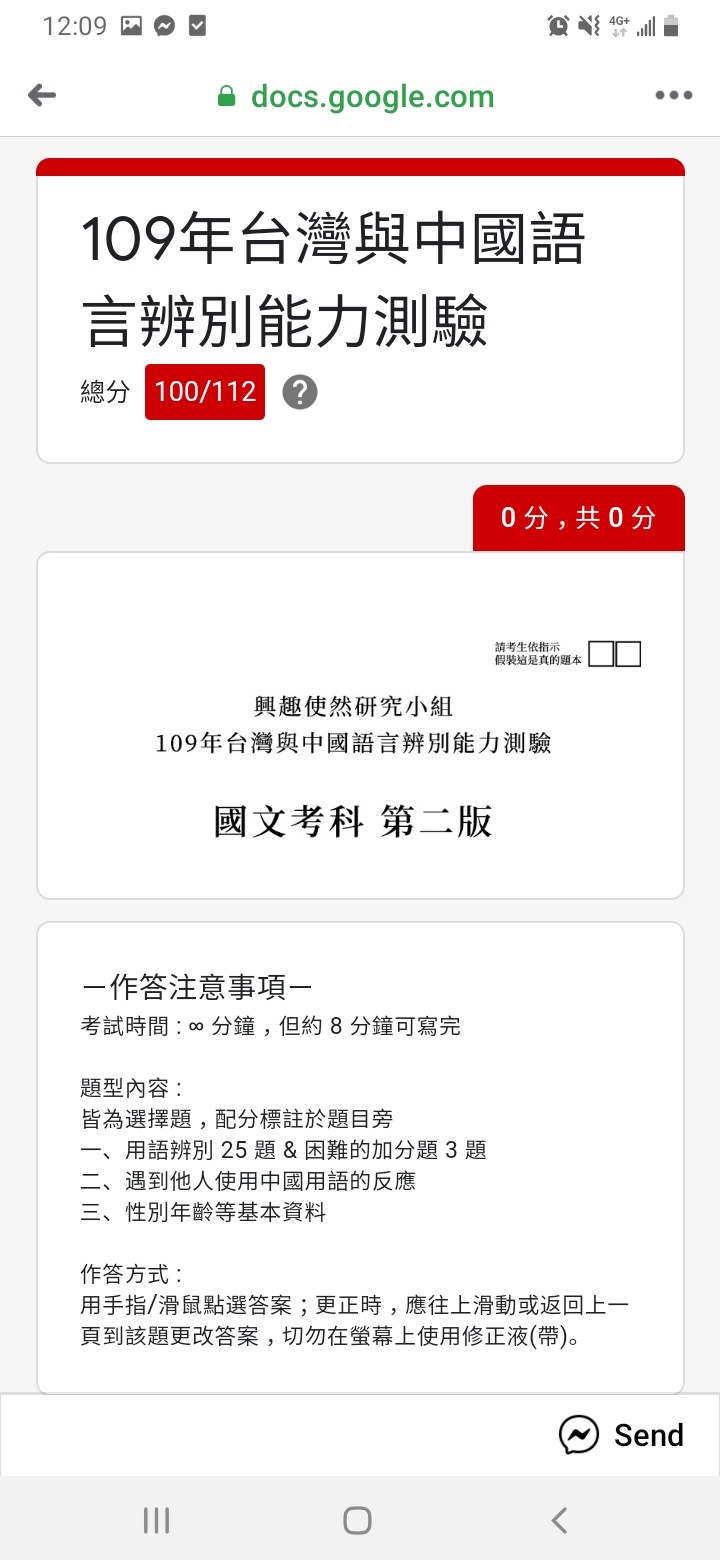Tap Send to share via Messenger
The image size is (720, 1560).
[x=621, y=1435]
